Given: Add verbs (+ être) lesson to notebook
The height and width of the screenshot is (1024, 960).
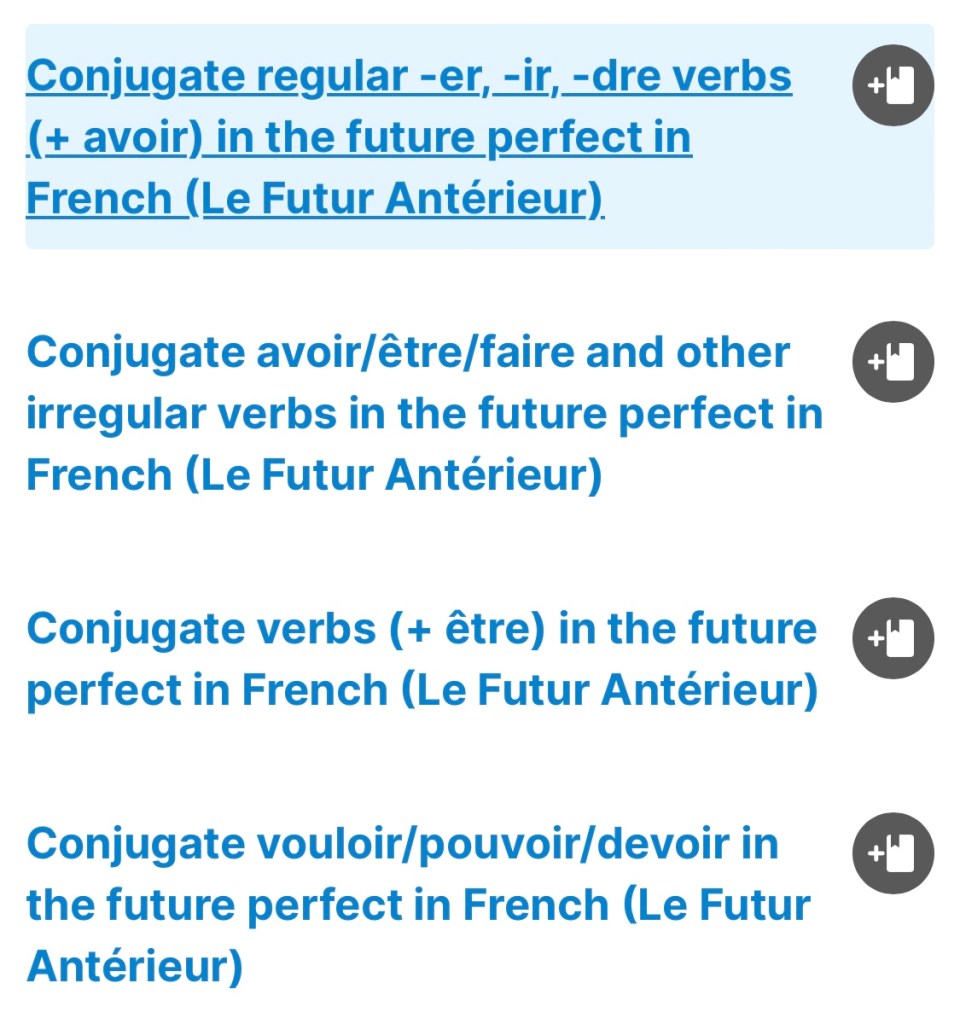Looking at the screenshot, I should tap(893, 638).
